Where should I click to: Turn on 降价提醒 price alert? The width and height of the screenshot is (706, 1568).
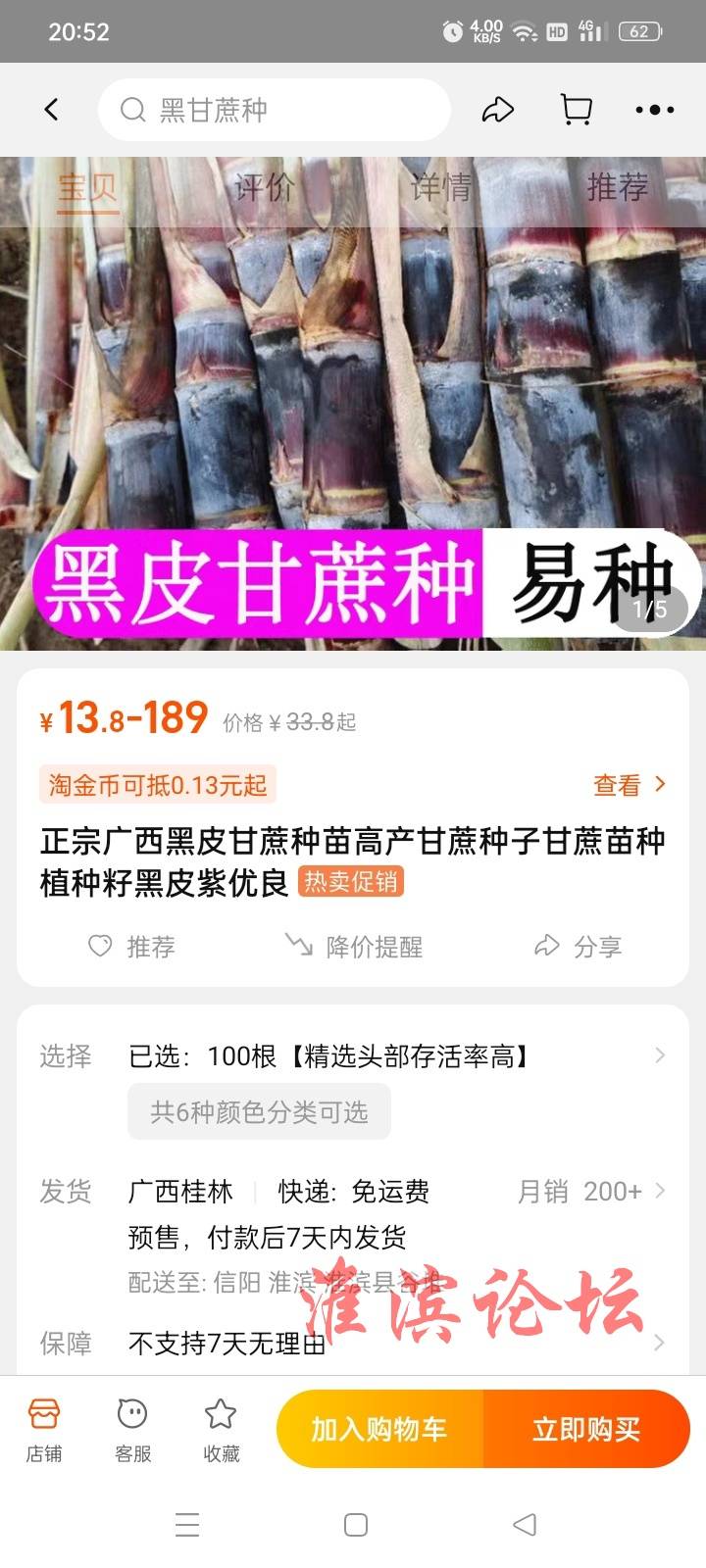tap(353, 947)
